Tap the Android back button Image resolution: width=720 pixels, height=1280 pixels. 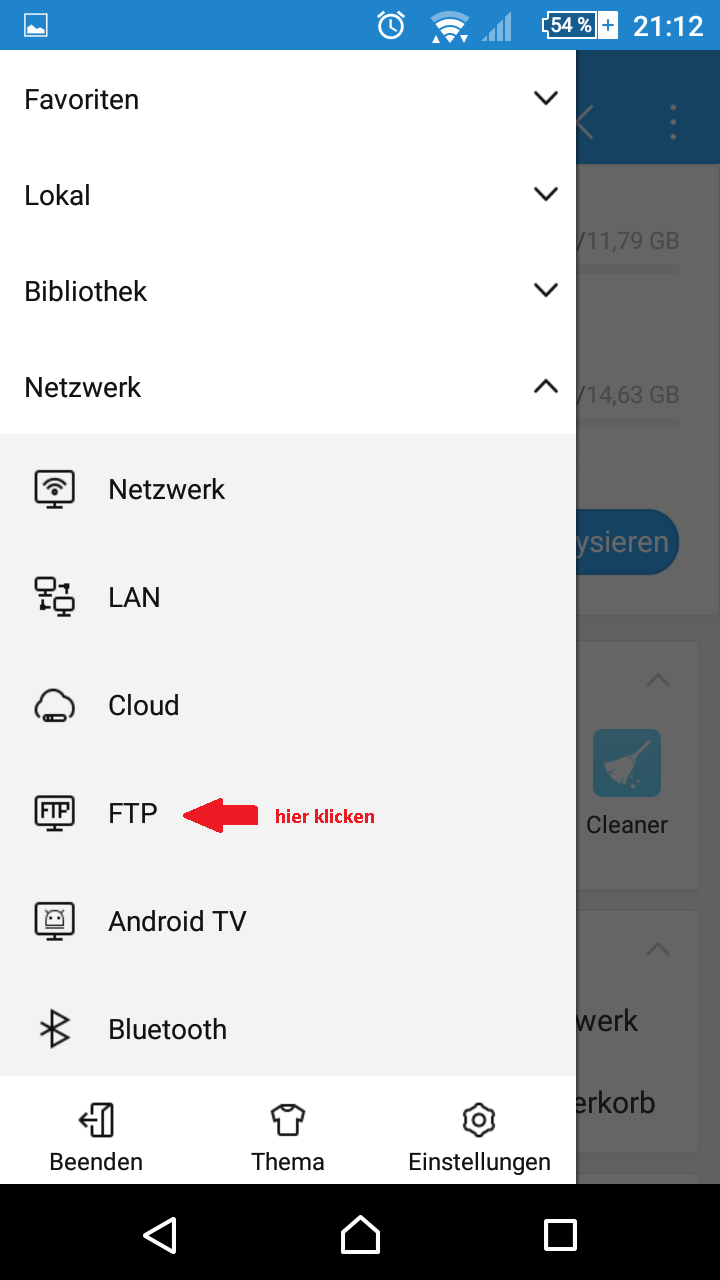160,1234
